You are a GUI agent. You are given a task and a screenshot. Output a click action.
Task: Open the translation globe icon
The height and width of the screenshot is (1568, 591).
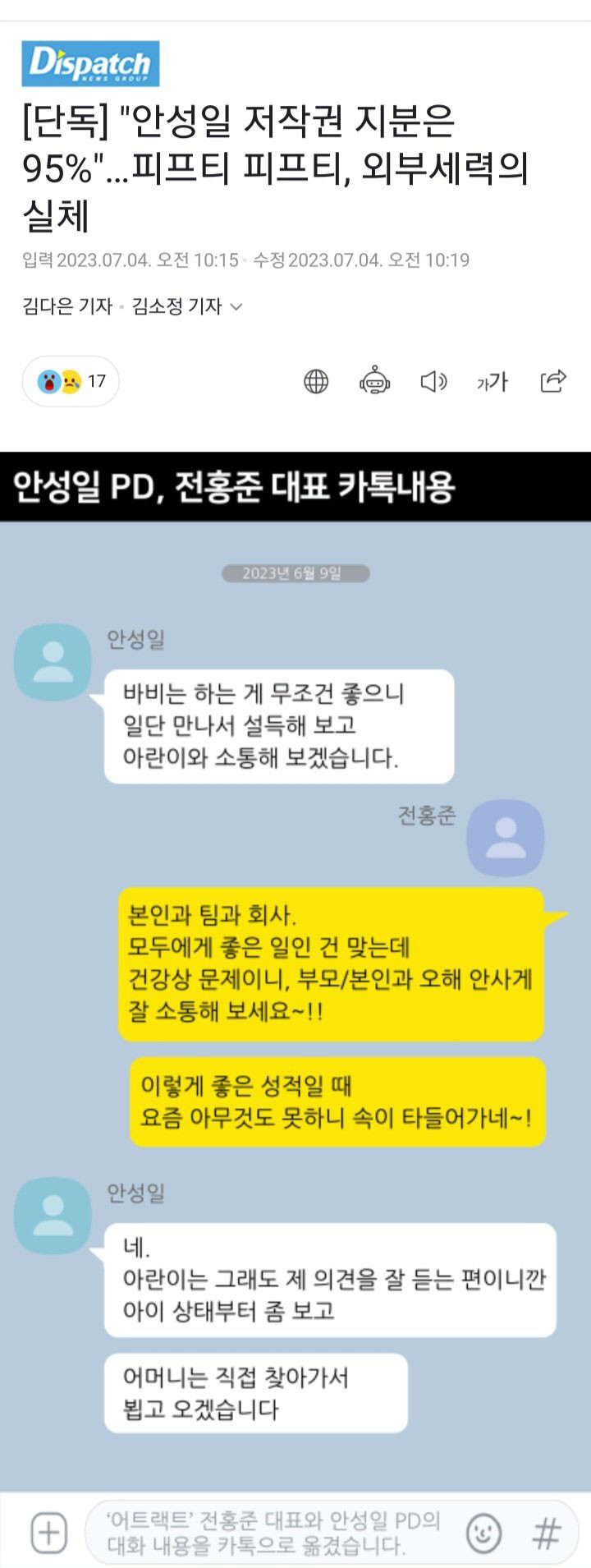pyautogui.click(x=316, y=381)
